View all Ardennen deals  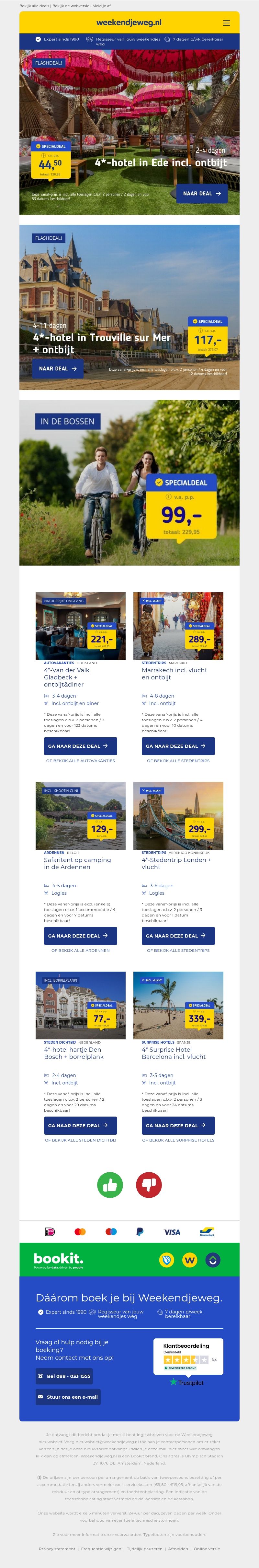pyautogui.click(x=80, y=950)
